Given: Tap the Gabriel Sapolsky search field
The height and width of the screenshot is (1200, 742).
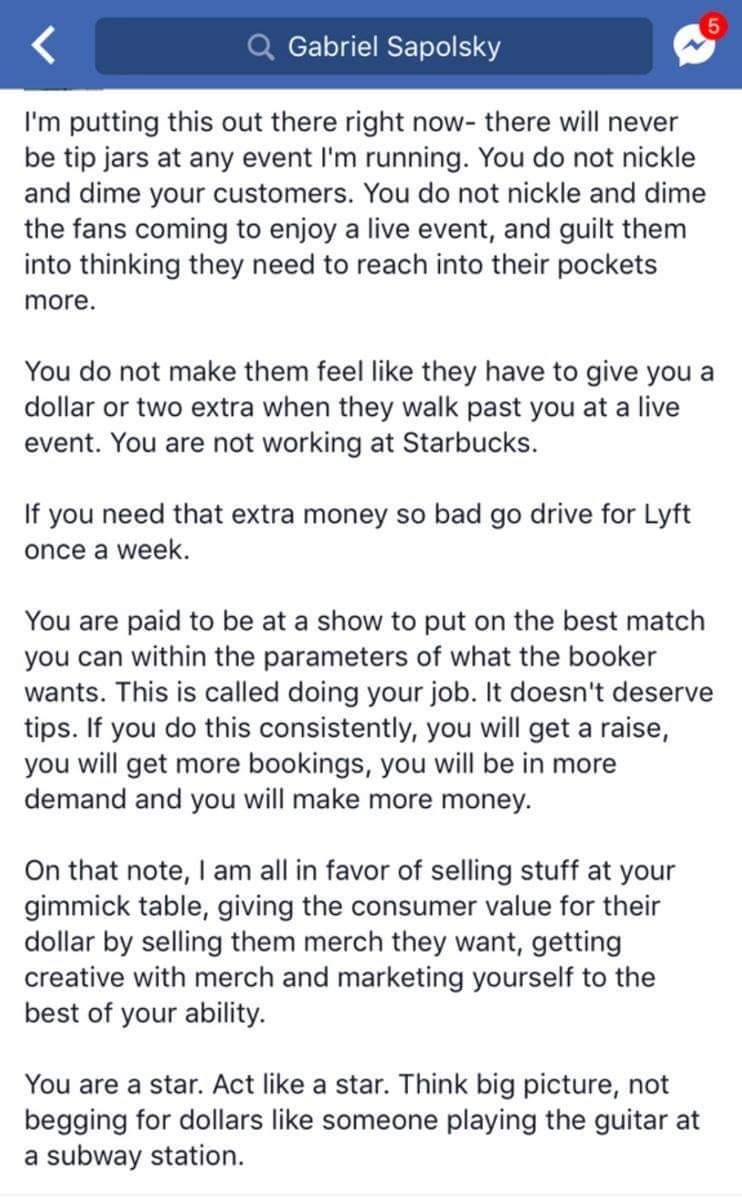Looking at the screenshot, I should coord(373,46).
